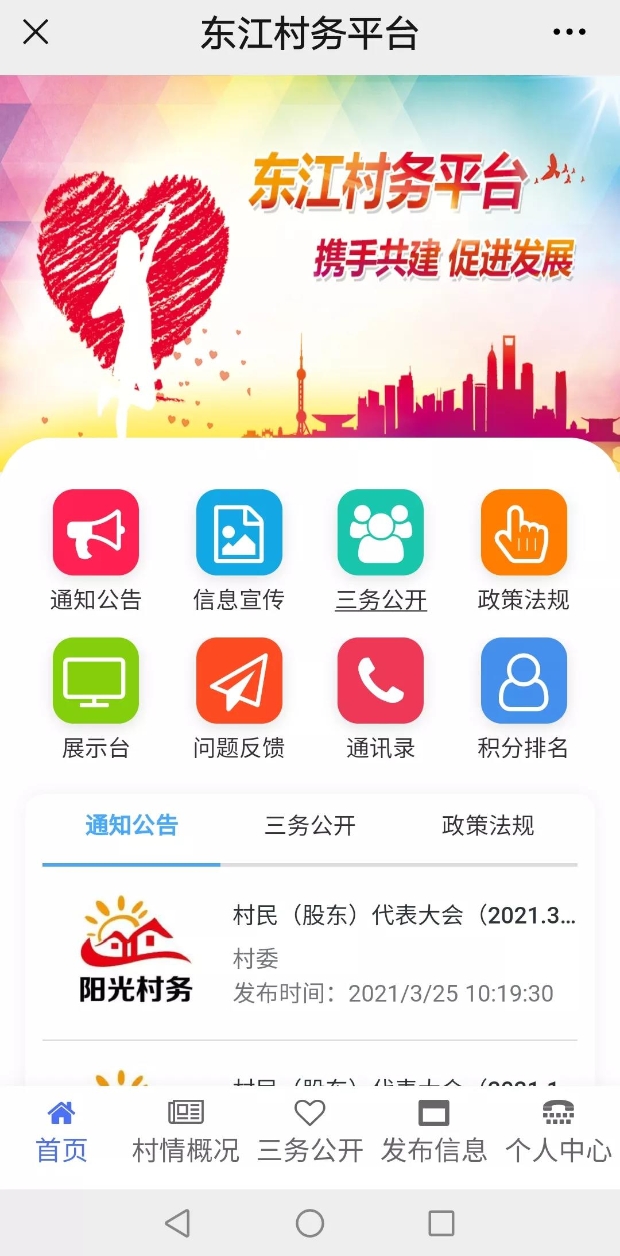Switch to the 三务公开 list tab

point(310,826)
